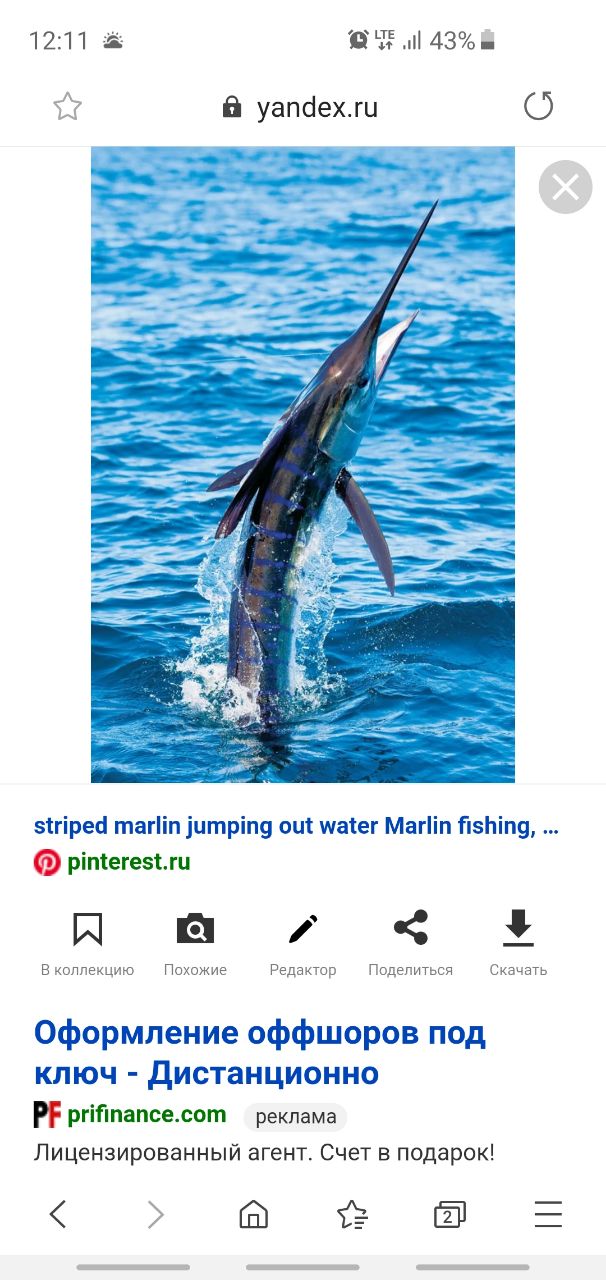Image resolution: width=606 pixels, height=1280 pixels.
Task: Close the marlin image viewer
Action: (565, 187)
